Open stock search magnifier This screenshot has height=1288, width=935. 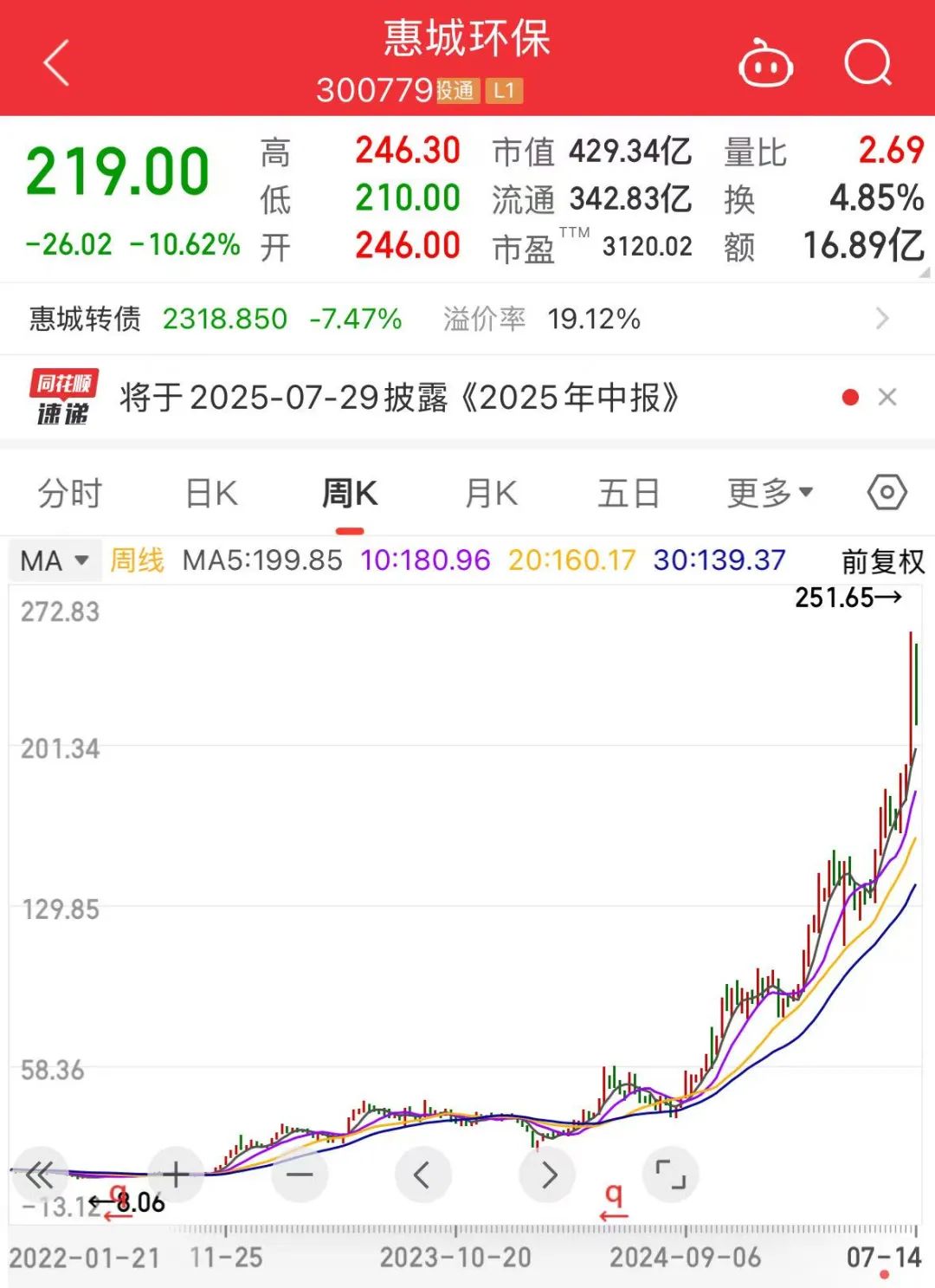pyautogui.click(x=867, y=64)
